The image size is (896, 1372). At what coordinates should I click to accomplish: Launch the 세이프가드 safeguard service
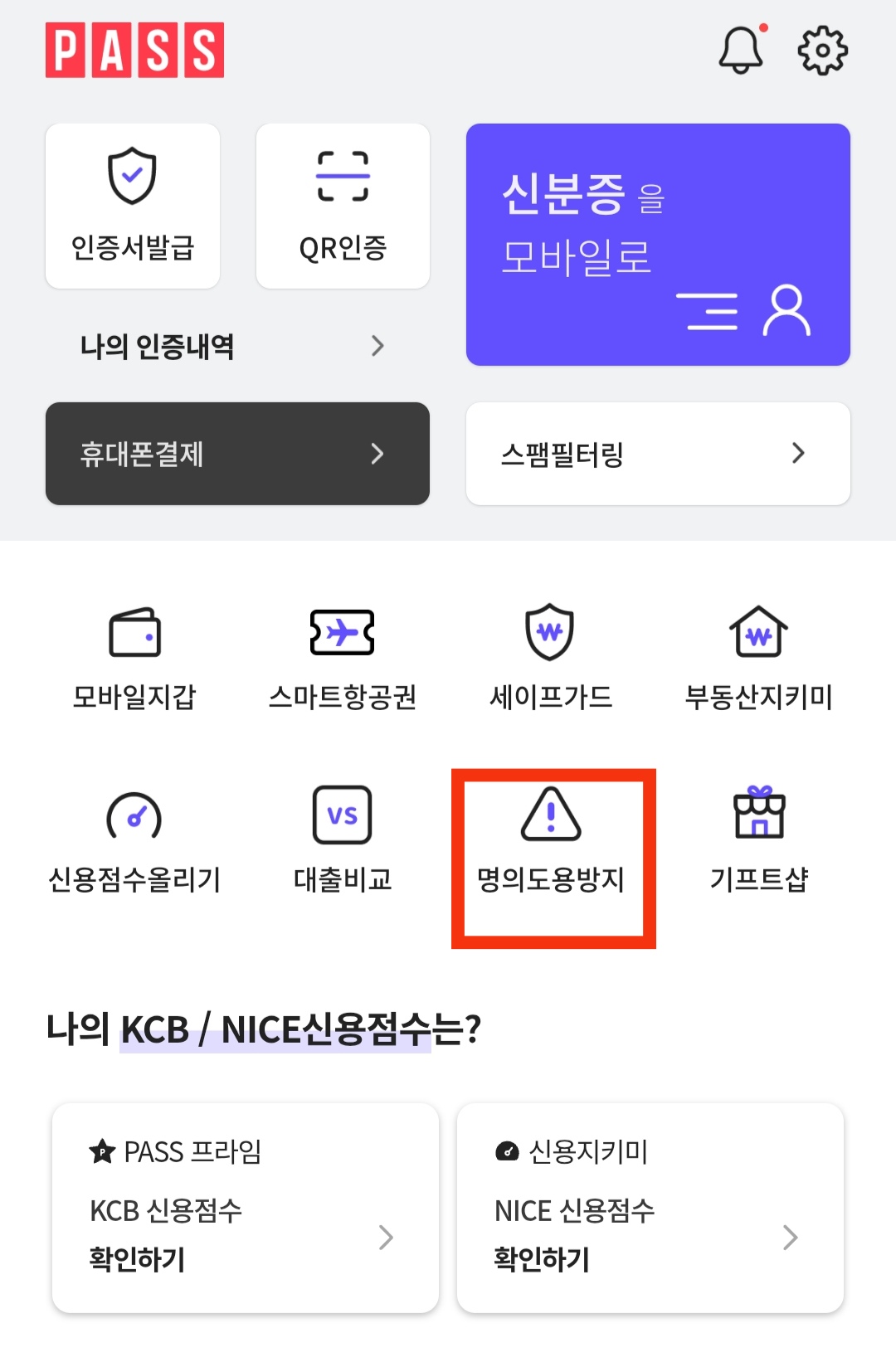551,655
